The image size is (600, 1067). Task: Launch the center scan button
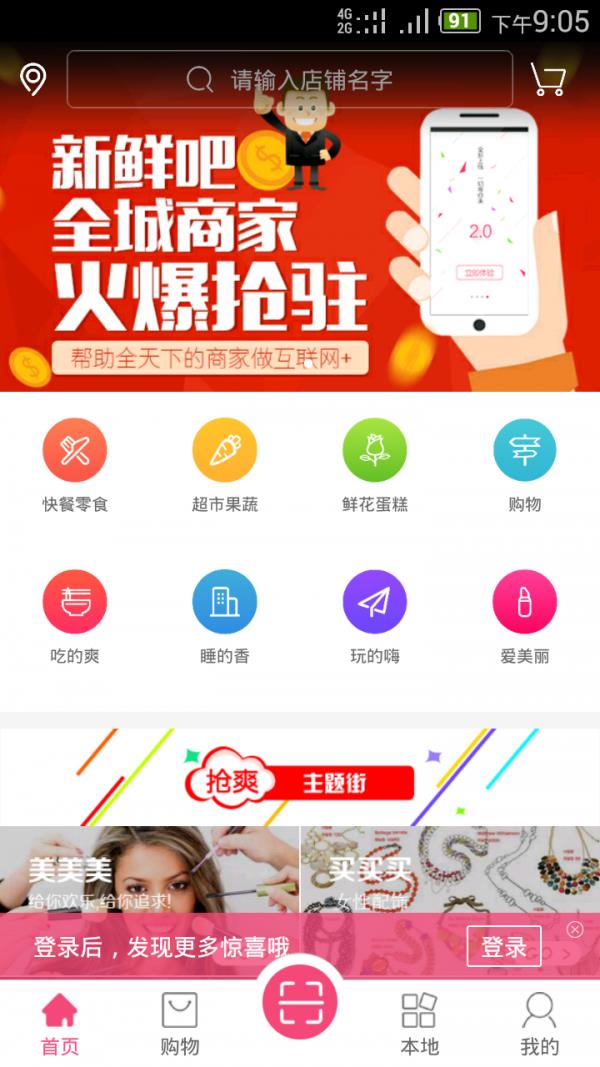(x=300, y=1001)
